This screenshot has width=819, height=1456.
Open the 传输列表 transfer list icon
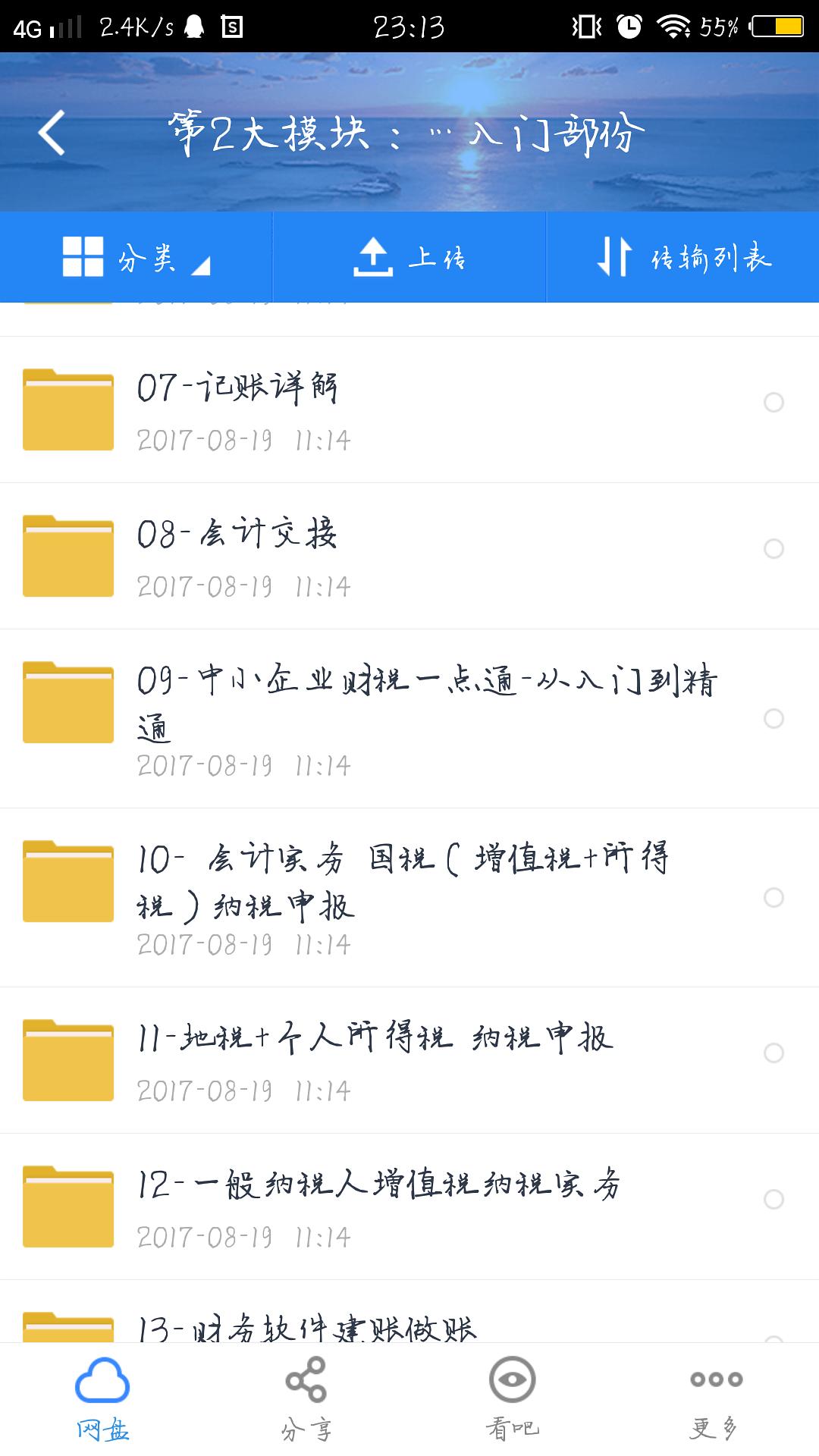[x=614, y=256]
